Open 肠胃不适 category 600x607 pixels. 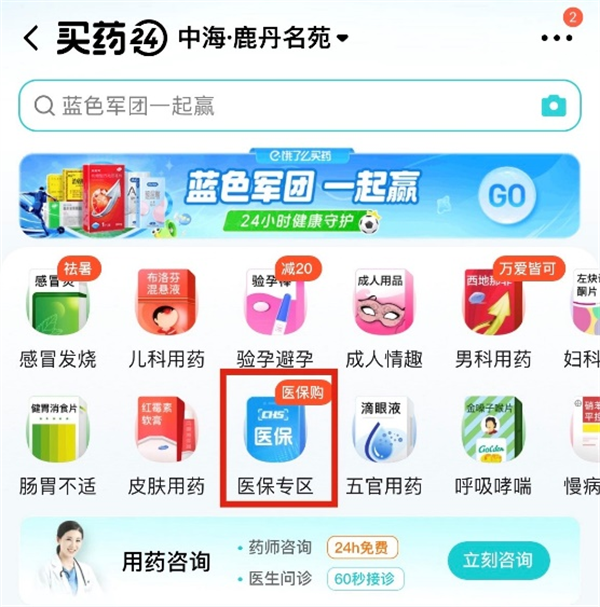click(58, 445)
